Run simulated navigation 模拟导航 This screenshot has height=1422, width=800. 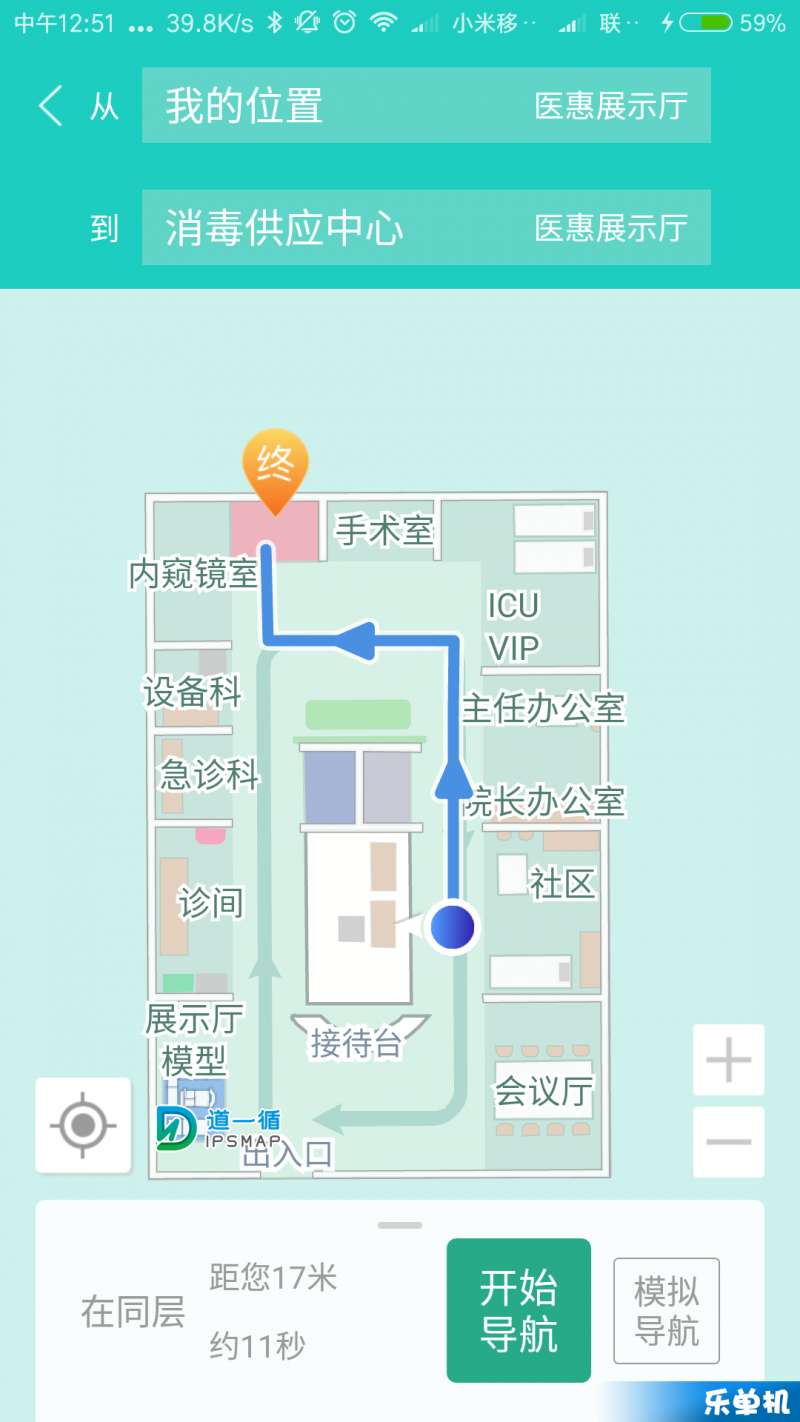point(666,1311)
